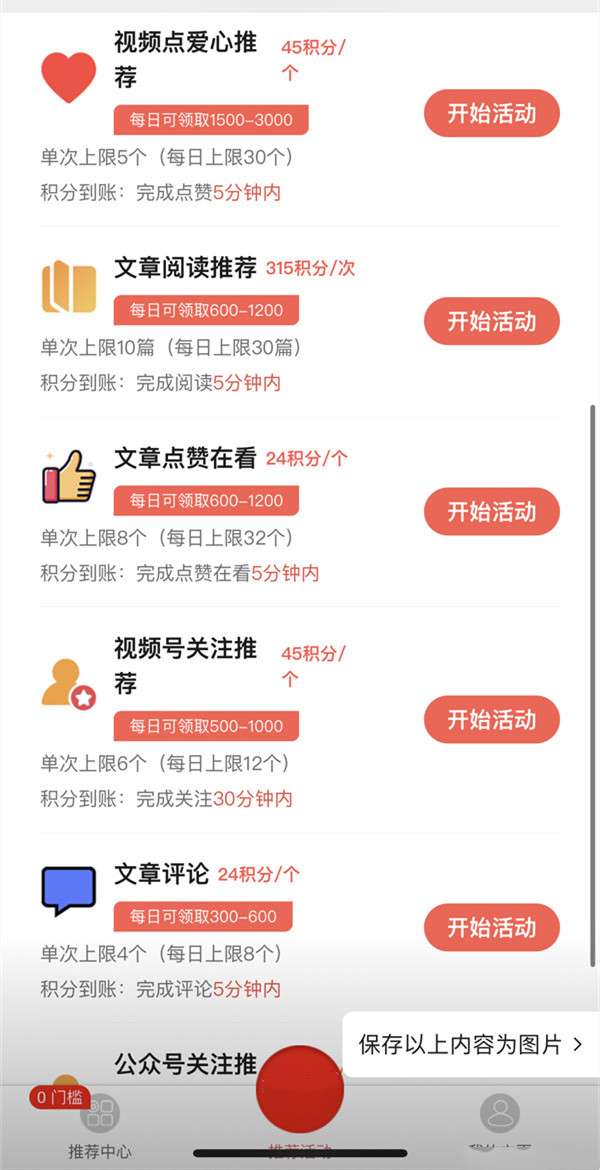
Task: Open the profile tab with person icon
Action: click(x=499, y=1120)
